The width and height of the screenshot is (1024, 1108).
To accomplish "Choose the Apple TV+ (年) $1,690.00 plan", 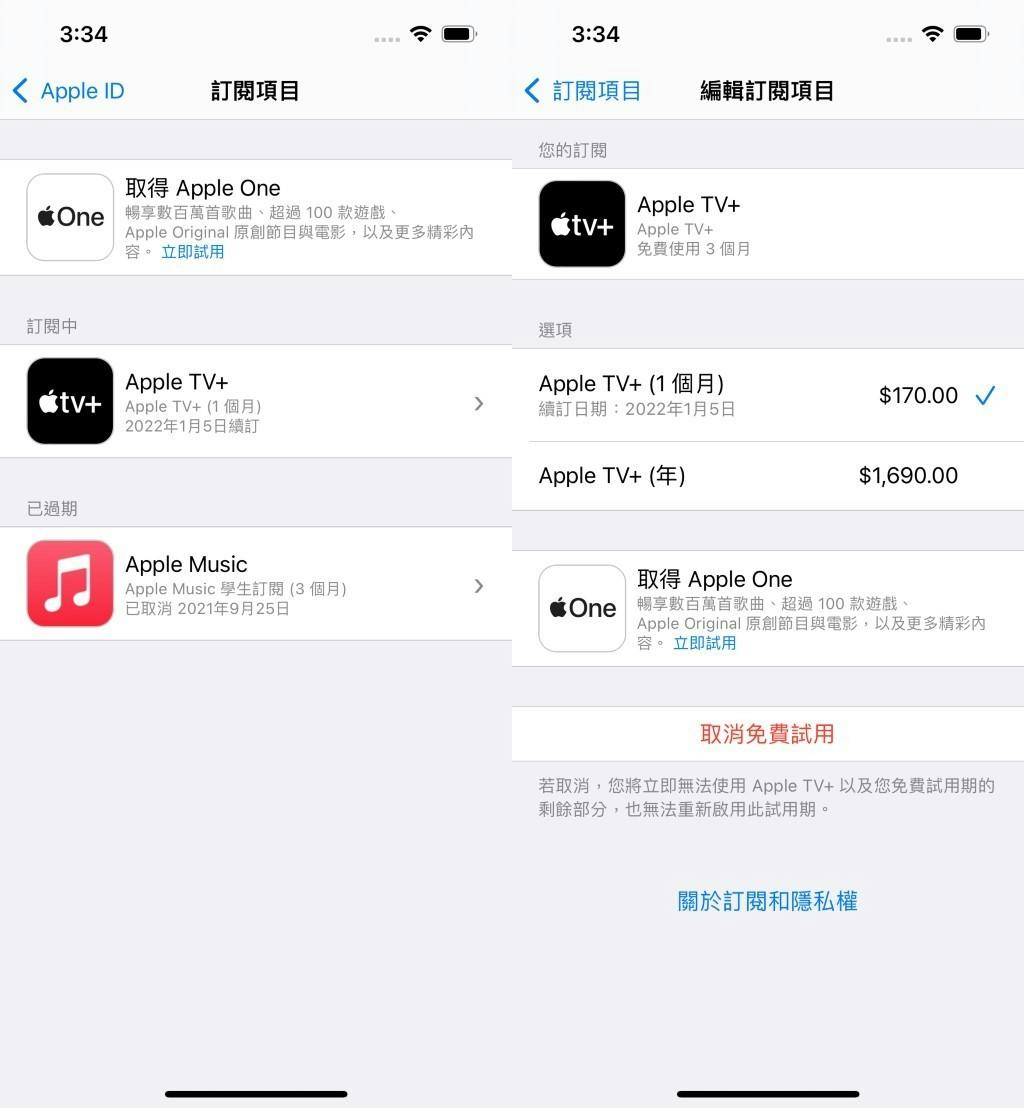I will pyautogui.click(x=767, y=476).
